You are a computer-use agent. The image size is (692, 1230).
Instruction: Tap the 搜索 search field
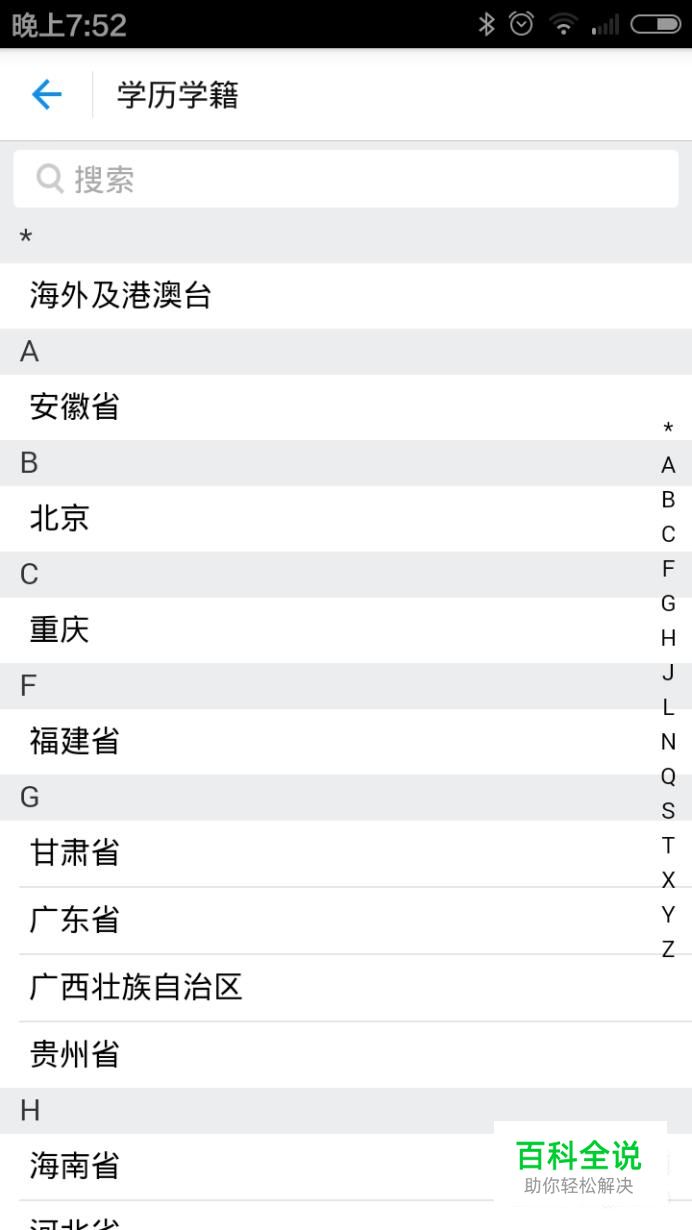(346, 179)
